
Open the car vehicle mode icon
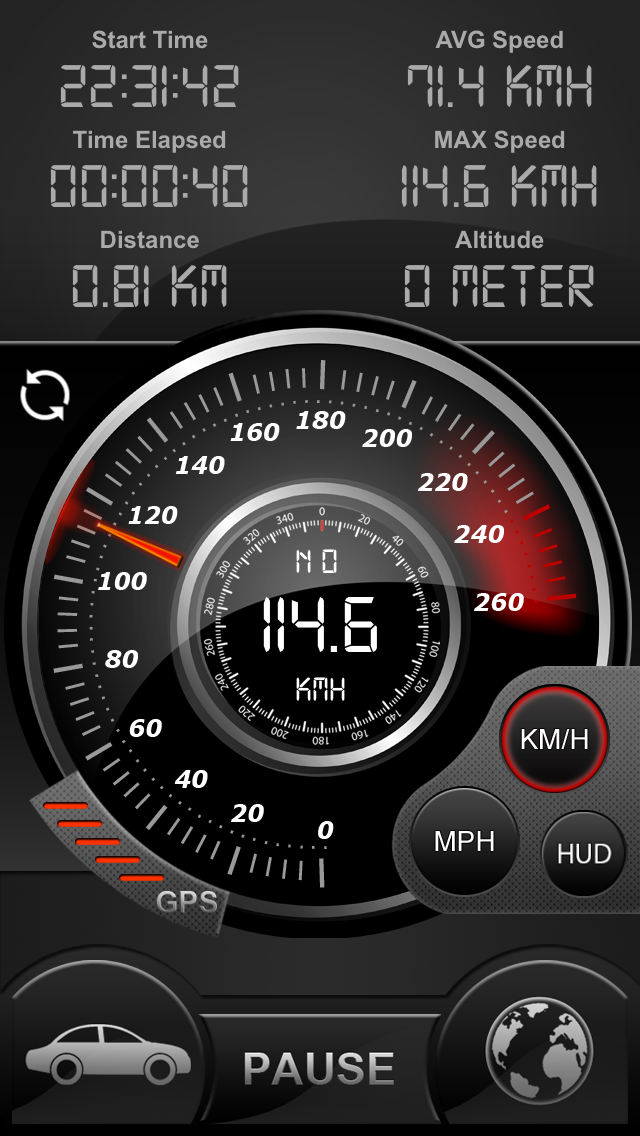[x=107, y=1055]
